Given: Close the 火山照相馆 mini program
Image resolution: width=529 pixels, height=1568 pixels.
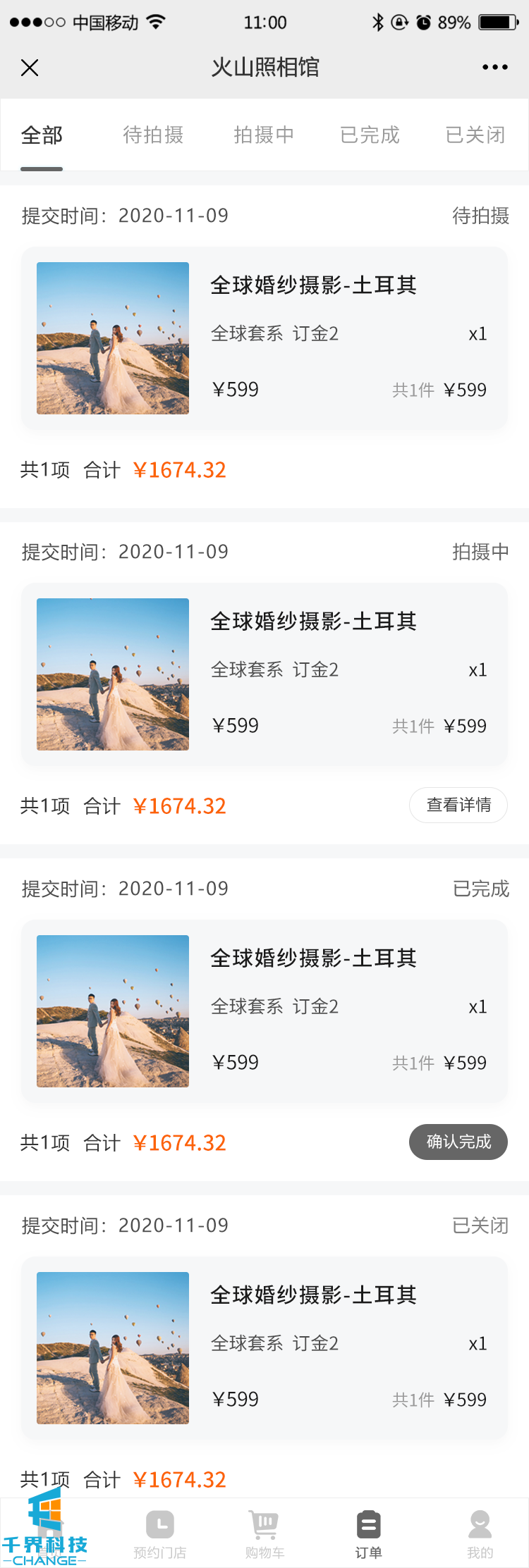Looking at the screenshot, I should pos(30,68).
